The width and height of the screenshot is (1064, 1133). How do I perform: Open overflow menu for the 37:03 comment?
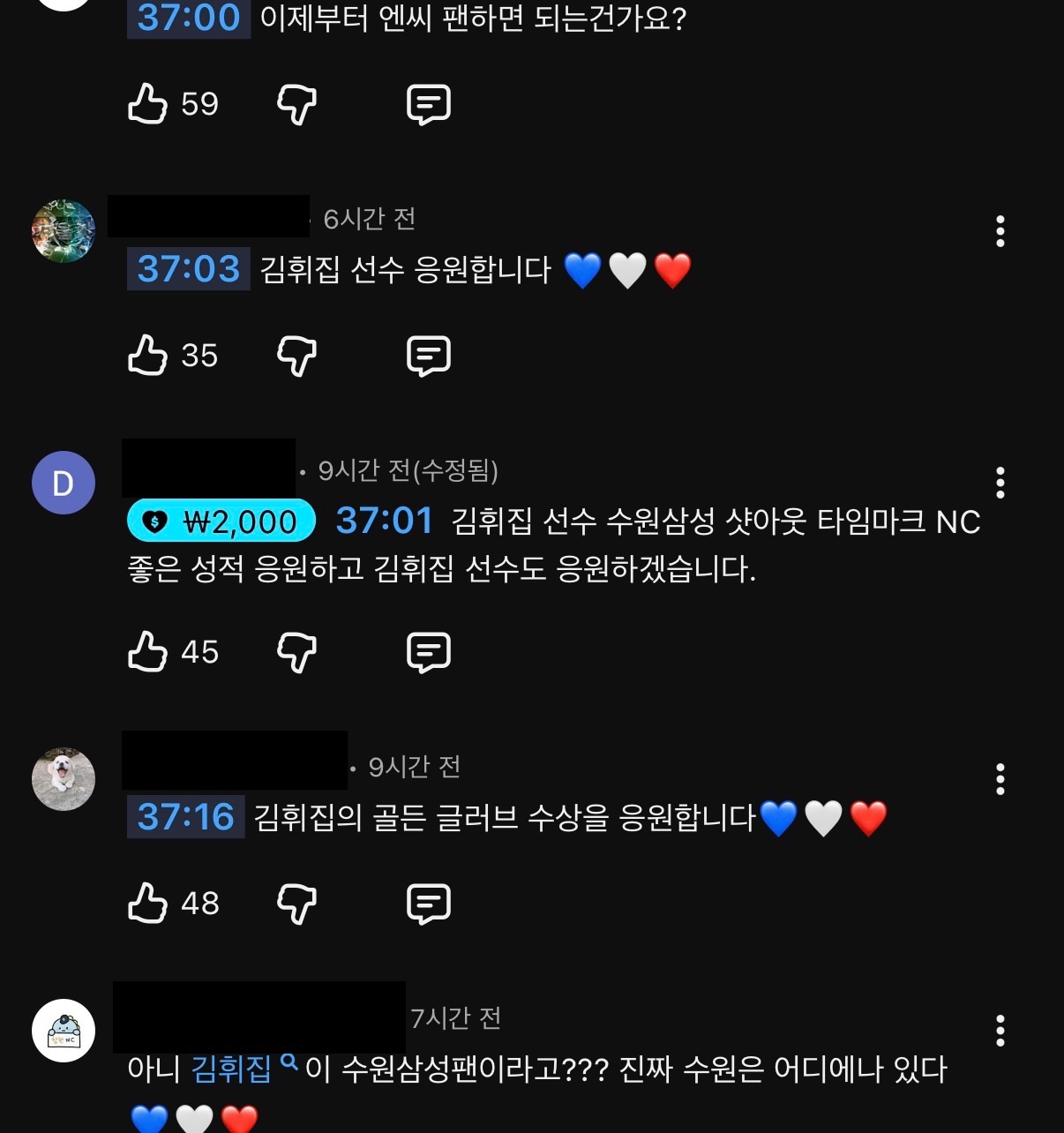click(1000, 231)
